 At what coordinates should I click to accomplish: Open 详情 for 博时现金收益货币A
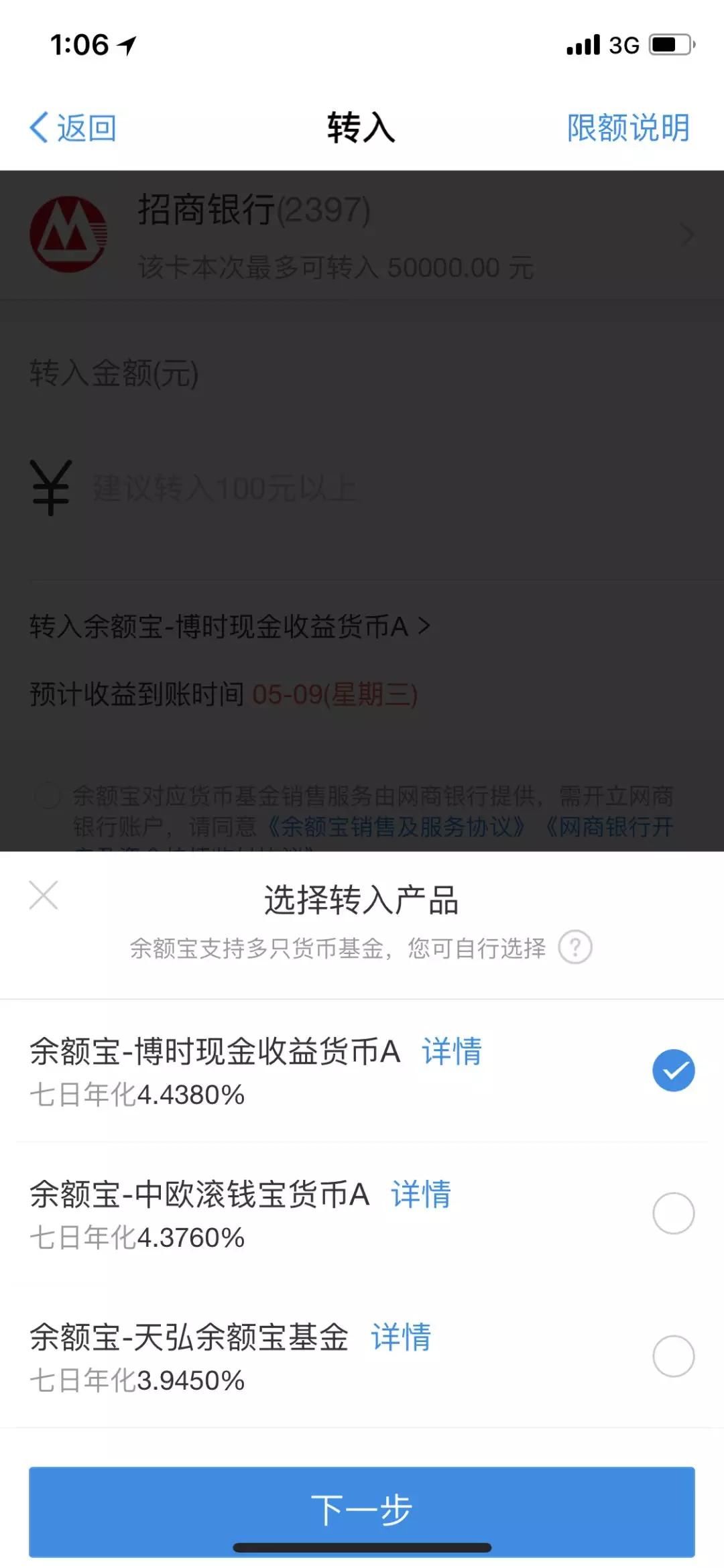point(450,1052)
